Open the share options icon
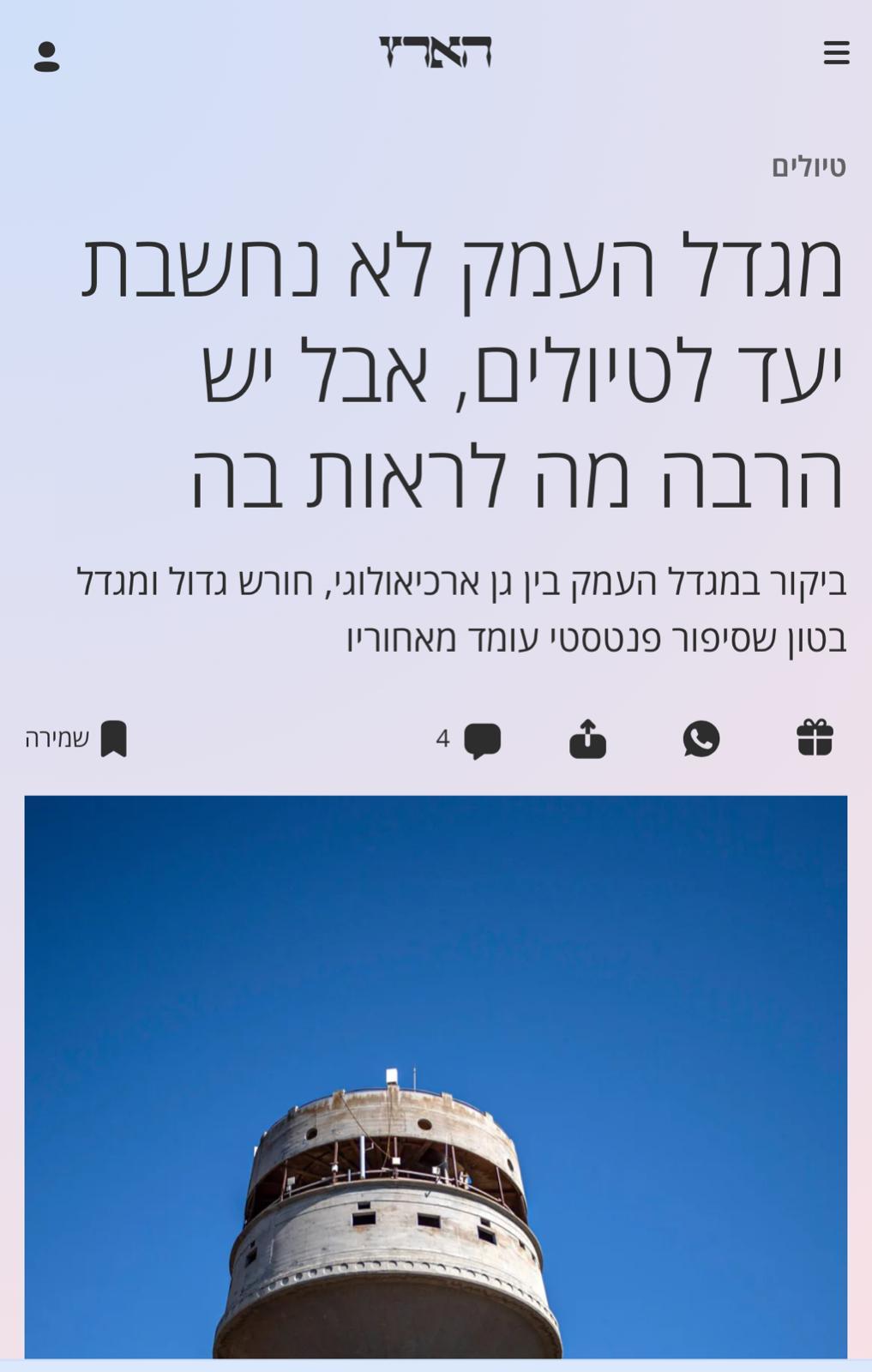The width and height of the screenshot is (872, 1372). [587, 738]
